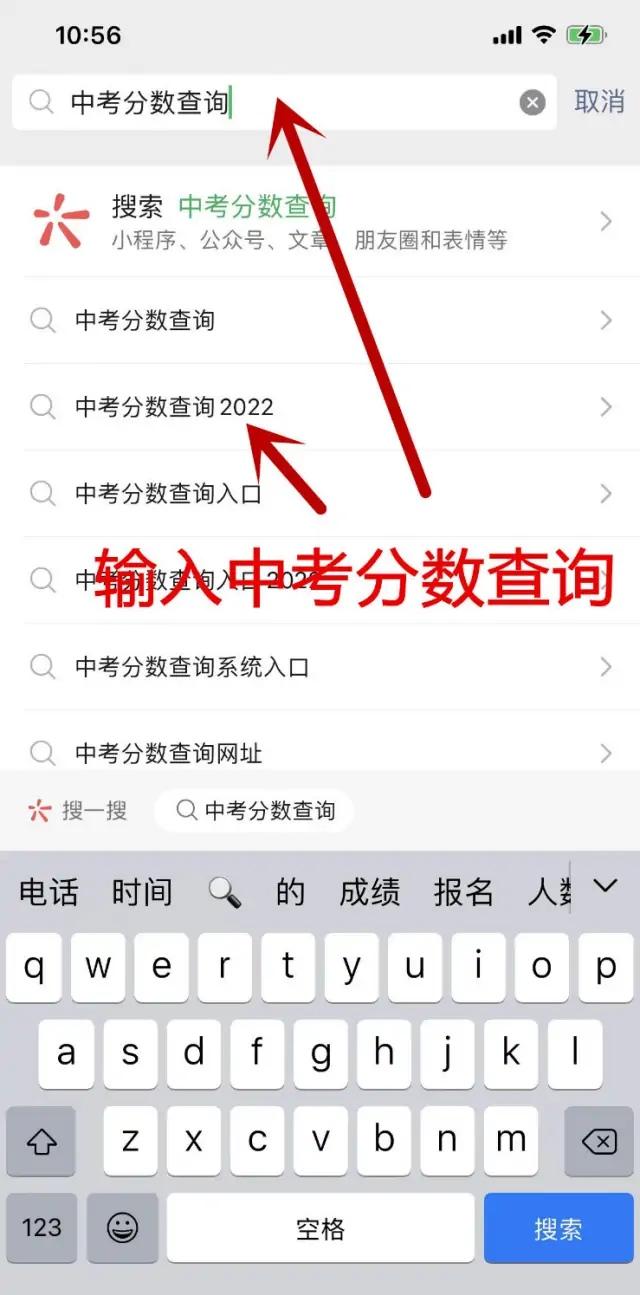This screenshot has width=640, height=1295.
Task: Tap the blue 搜索 keyboard key
Action: click(558, 1229)
